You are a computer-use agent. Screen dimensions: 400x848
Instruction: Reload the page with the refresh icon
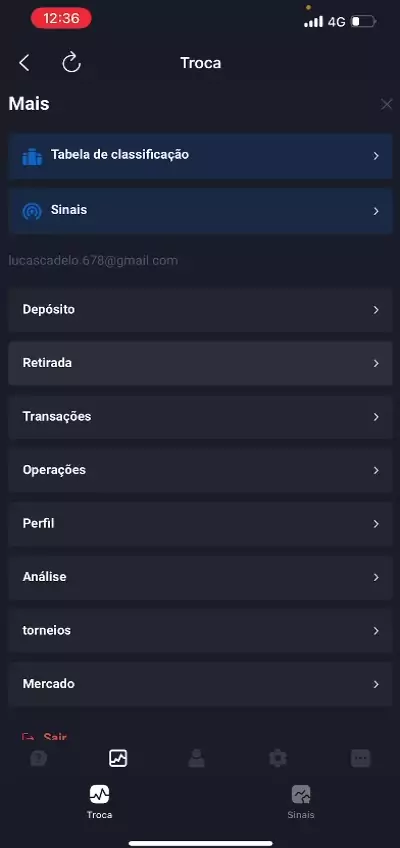pos(71,63)
